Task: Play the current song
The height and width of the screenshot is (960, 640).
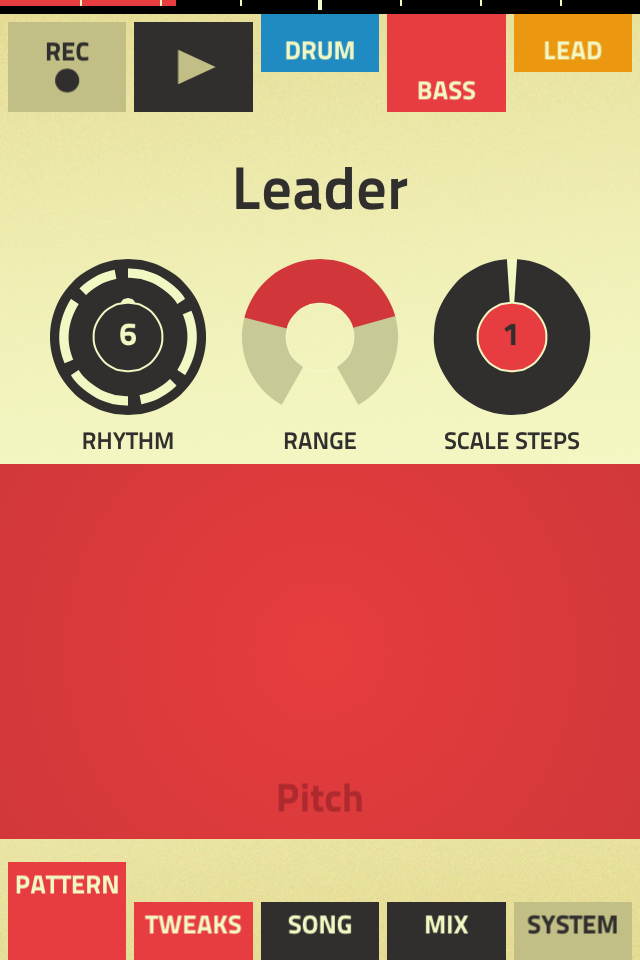Action: 193,67
